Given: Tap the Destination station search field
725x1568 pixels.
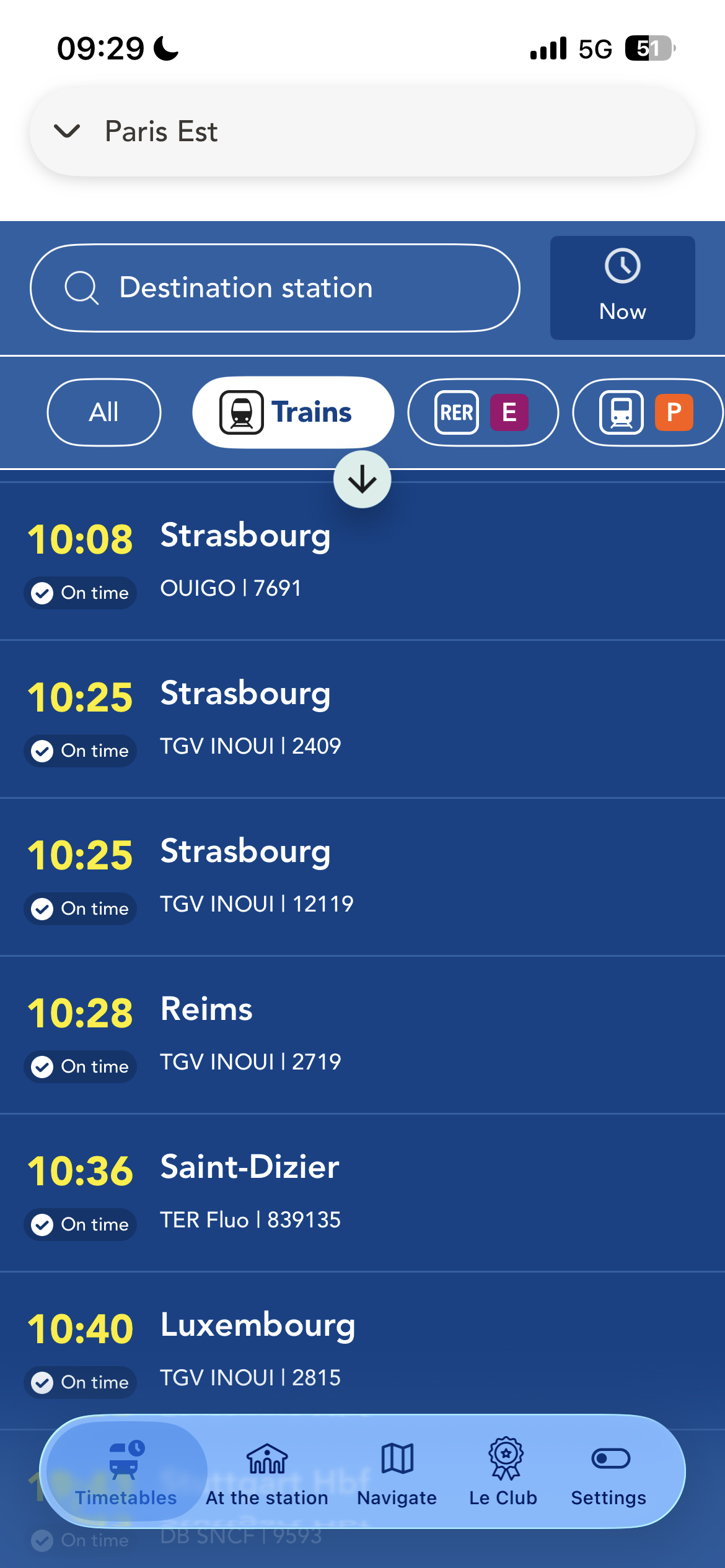Looking at the screenshot, I should pyautogui.click(x=275, y=288).
